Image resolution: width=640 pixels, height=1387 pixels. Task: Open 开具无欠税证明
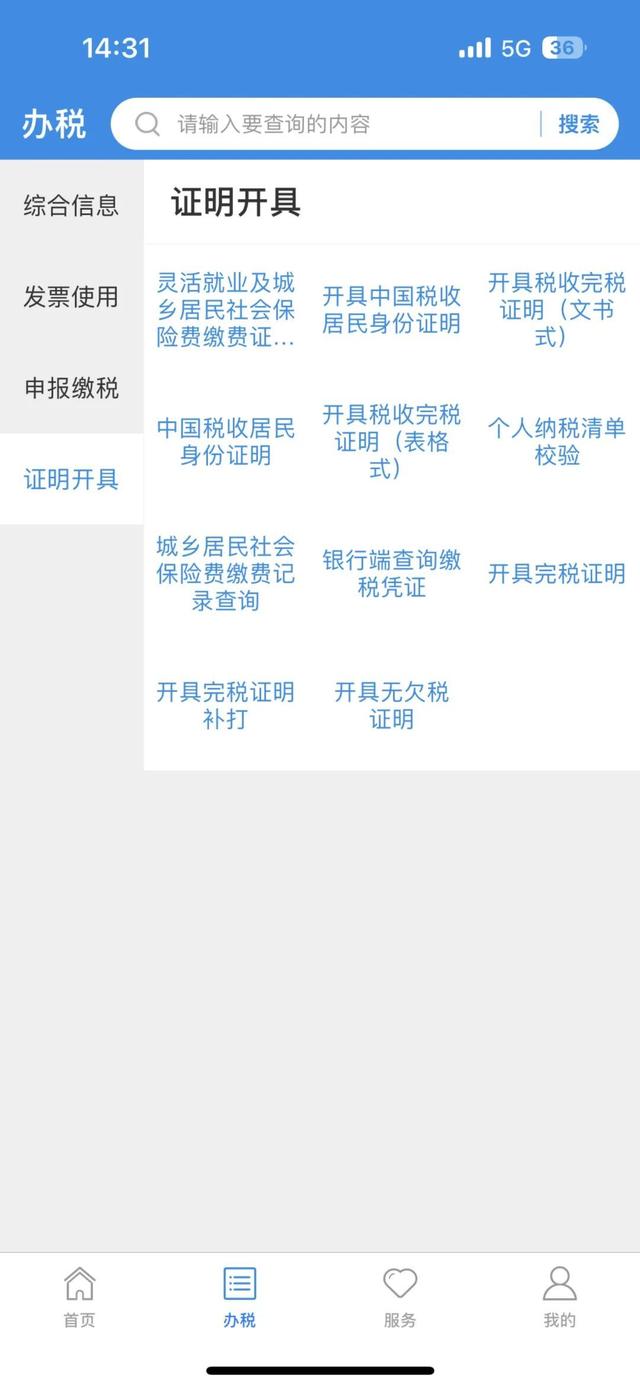pyautogui.click(x=392, y=706)
